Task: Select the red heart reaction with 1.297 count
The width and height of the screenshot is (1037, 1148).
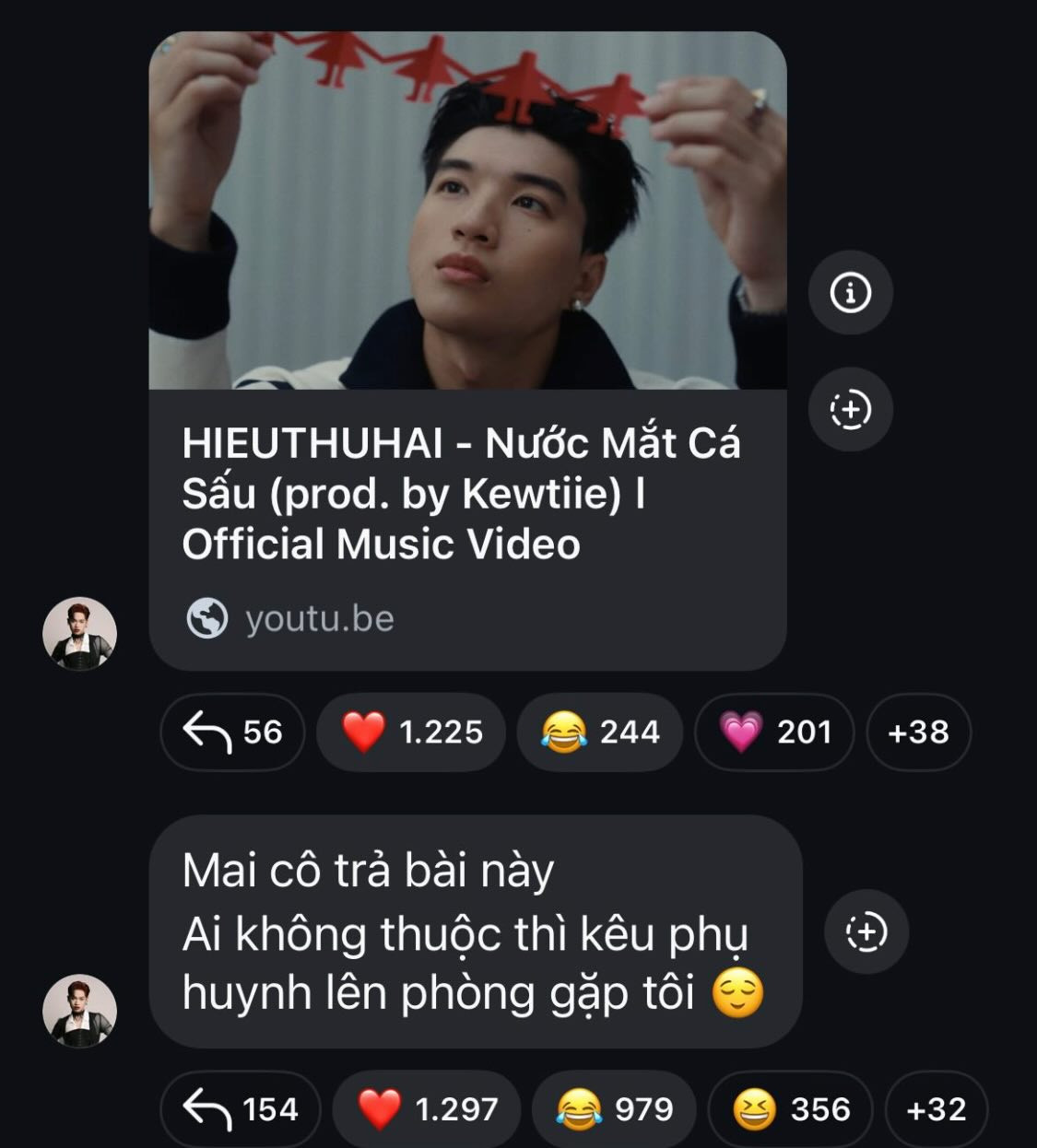Action: pos(424,1108)
